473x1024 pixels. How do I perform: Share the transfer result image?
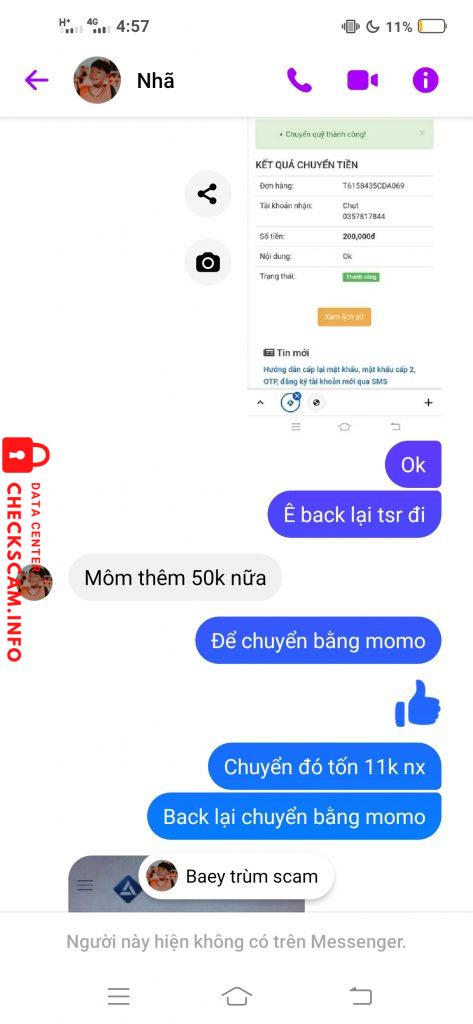(x=208, y=194)
